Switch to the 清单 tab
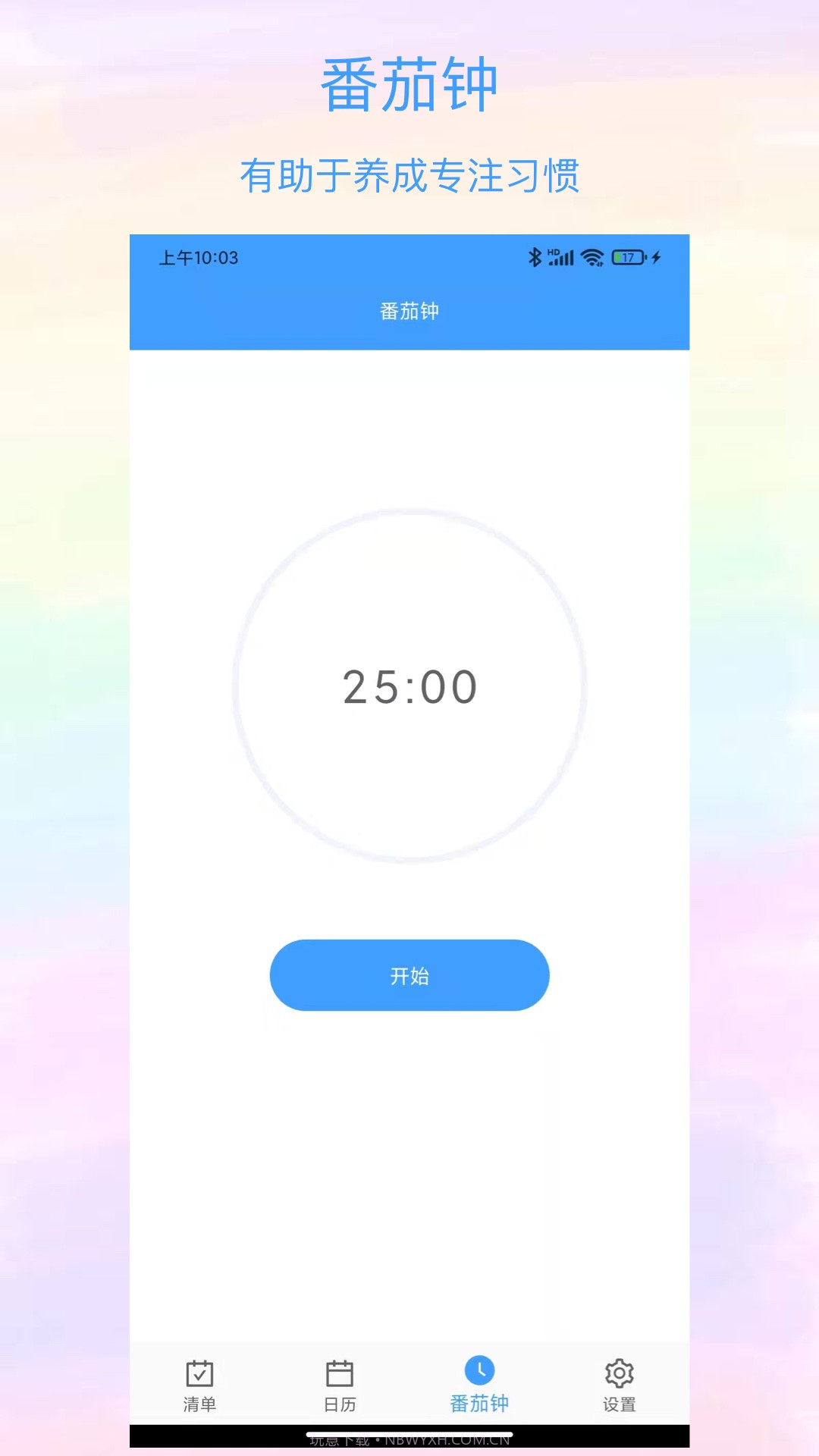Screen dimensions: 819x1456 (x=199, y=1404)
